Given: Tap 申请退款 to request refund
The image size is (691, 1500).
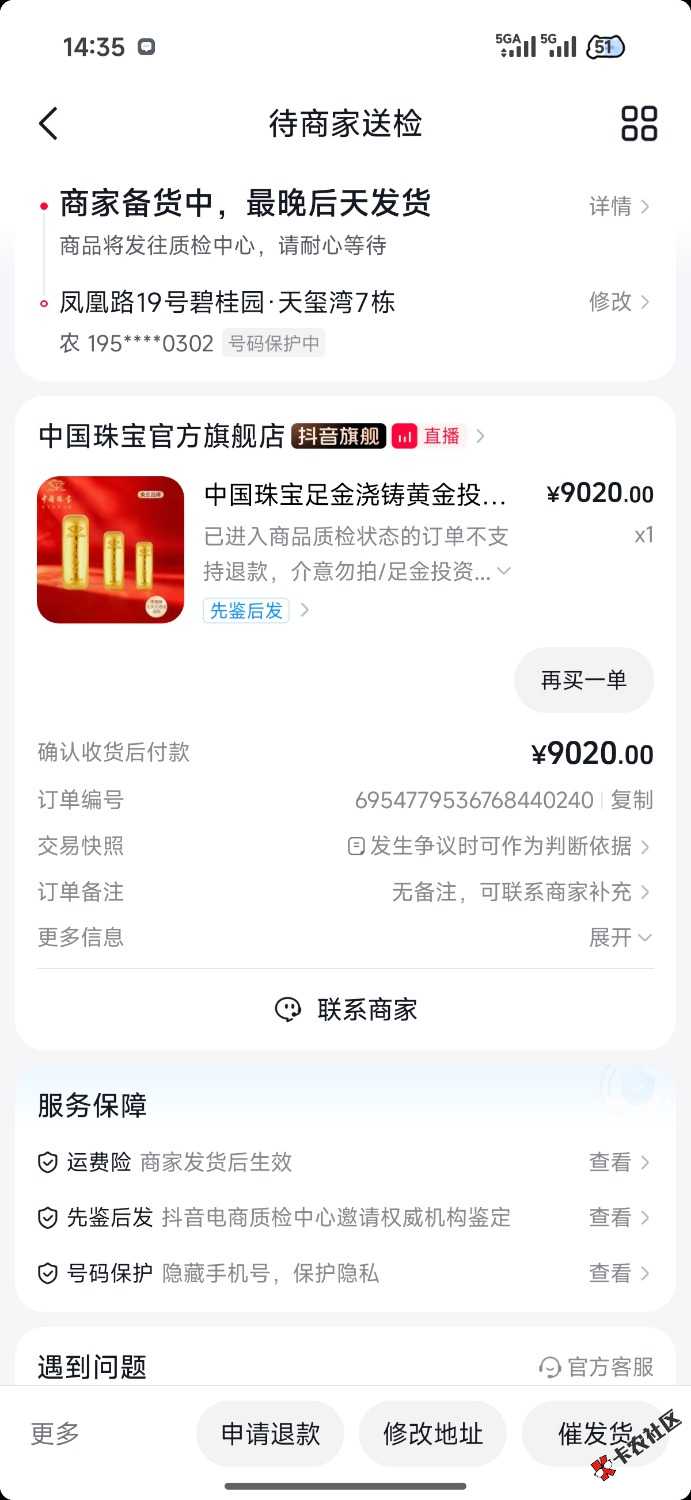Looking at the screenshot, I should click(x=270, y=1434).
